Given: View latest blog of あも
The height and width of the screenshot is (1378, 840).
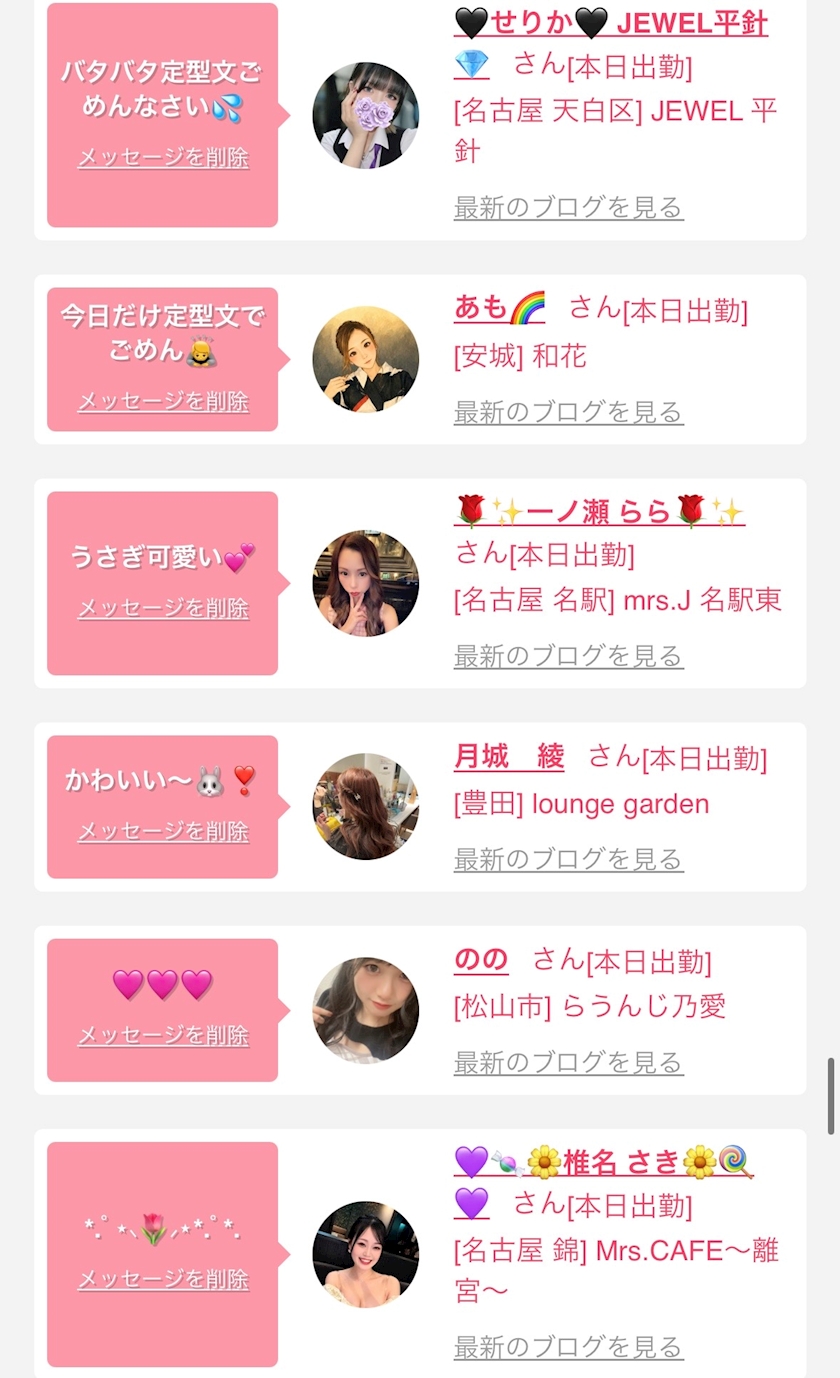Looking at the screenshot, I should coord(568,412).
